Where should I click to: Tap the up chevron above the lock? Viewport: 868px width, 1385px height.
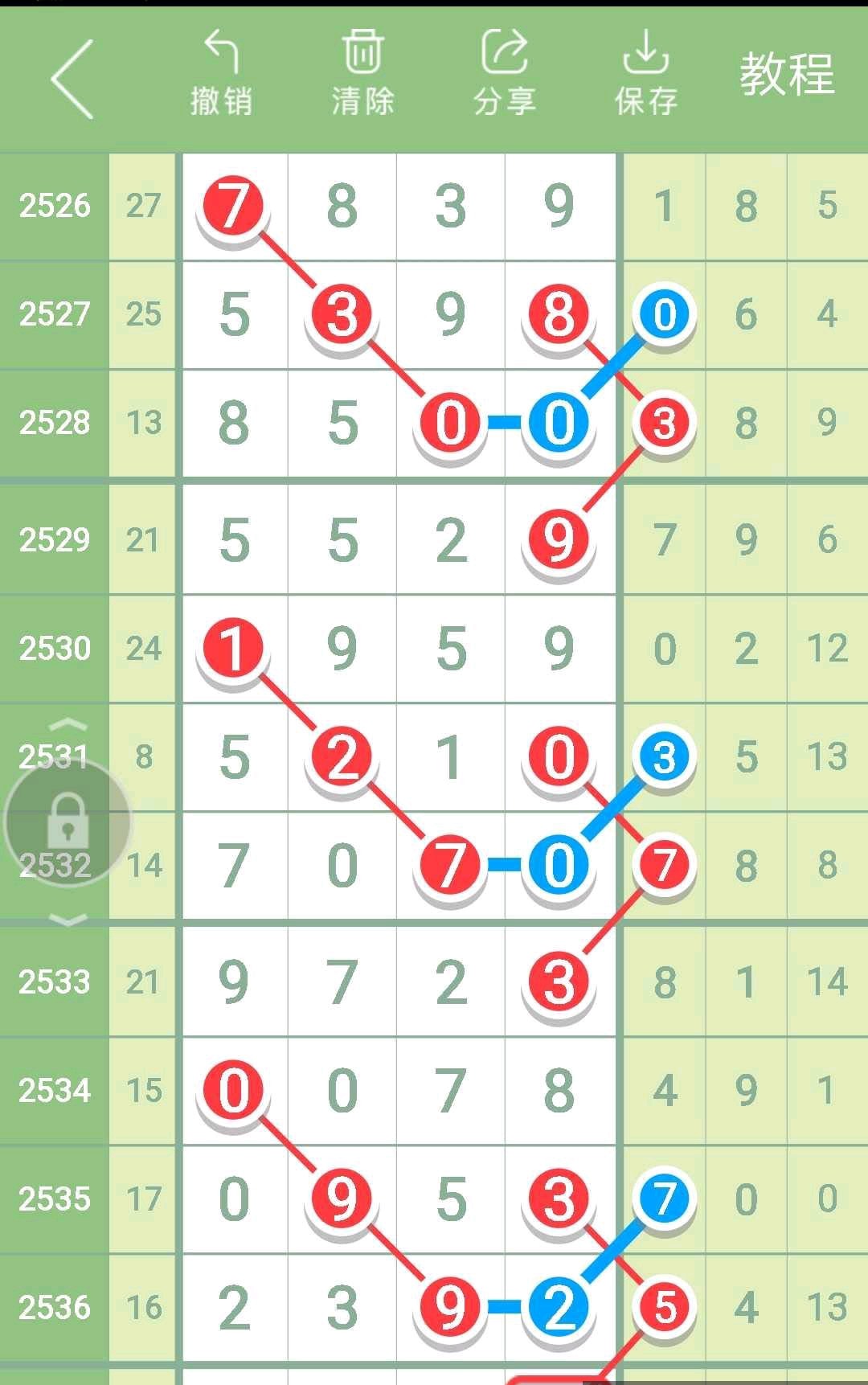[x=69, y=724]
